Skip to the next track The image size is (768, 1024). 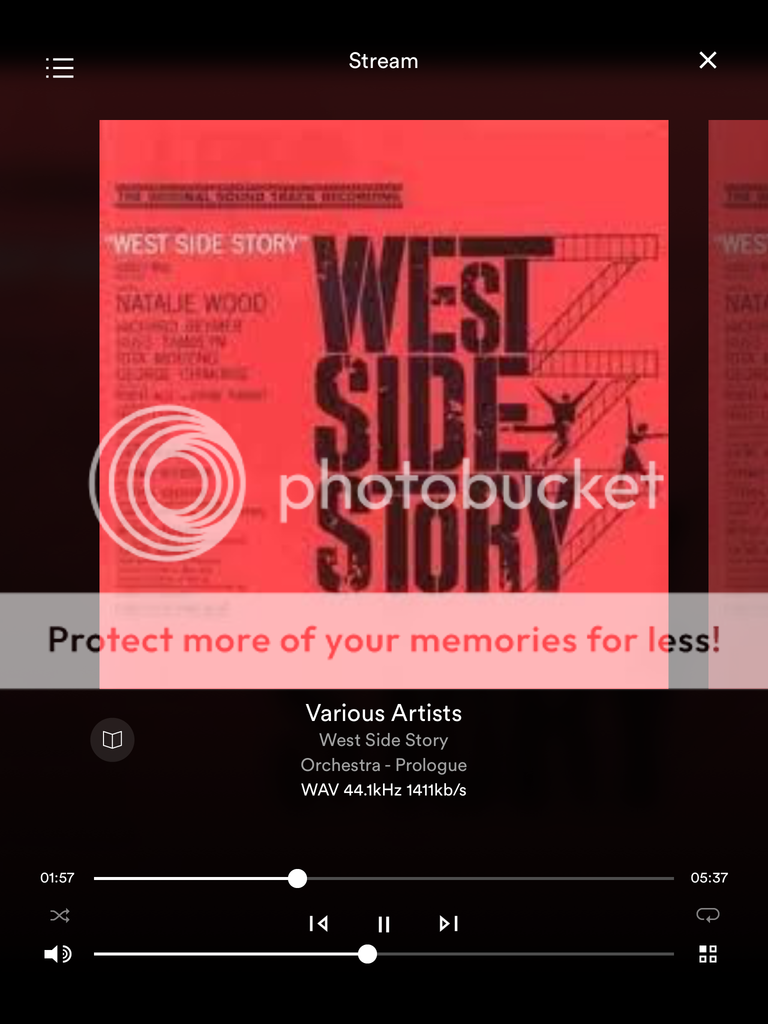pyautogui.click(x=449, y=924)
